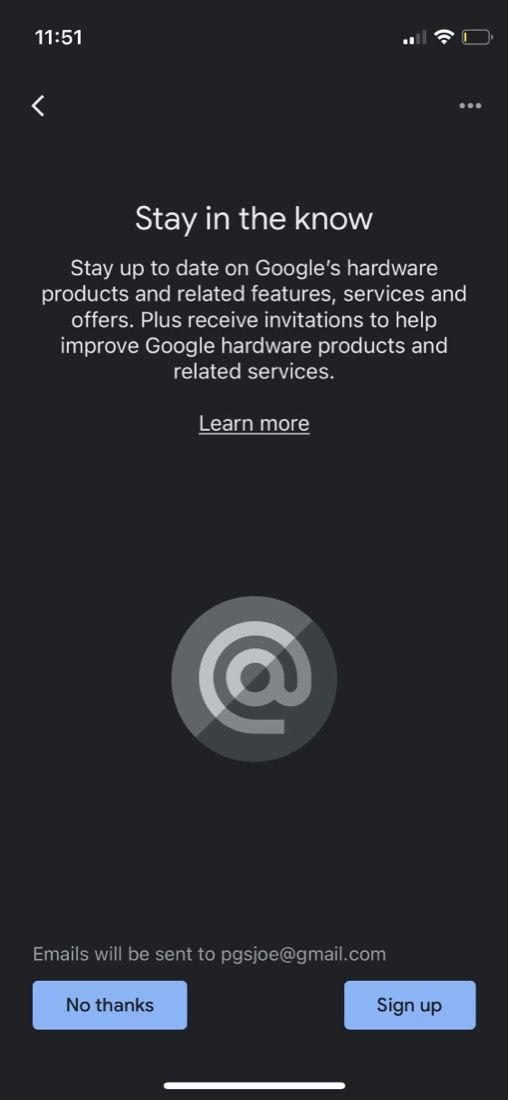The width and height of the screenshot is (508, 1100).
Task: Open the three-dot overflow menu
Action: 469,106
